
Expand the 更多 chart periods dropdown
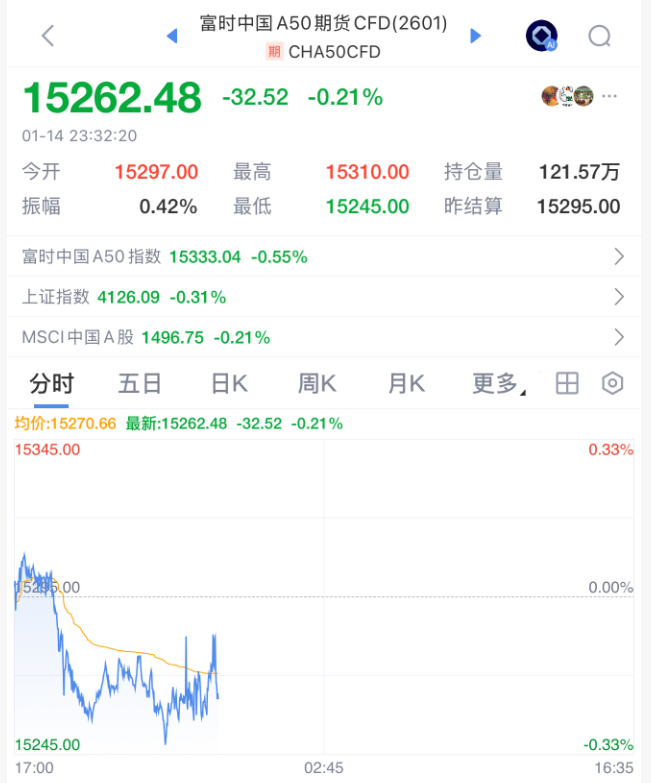pyautogui.click(x=498, y=384)
